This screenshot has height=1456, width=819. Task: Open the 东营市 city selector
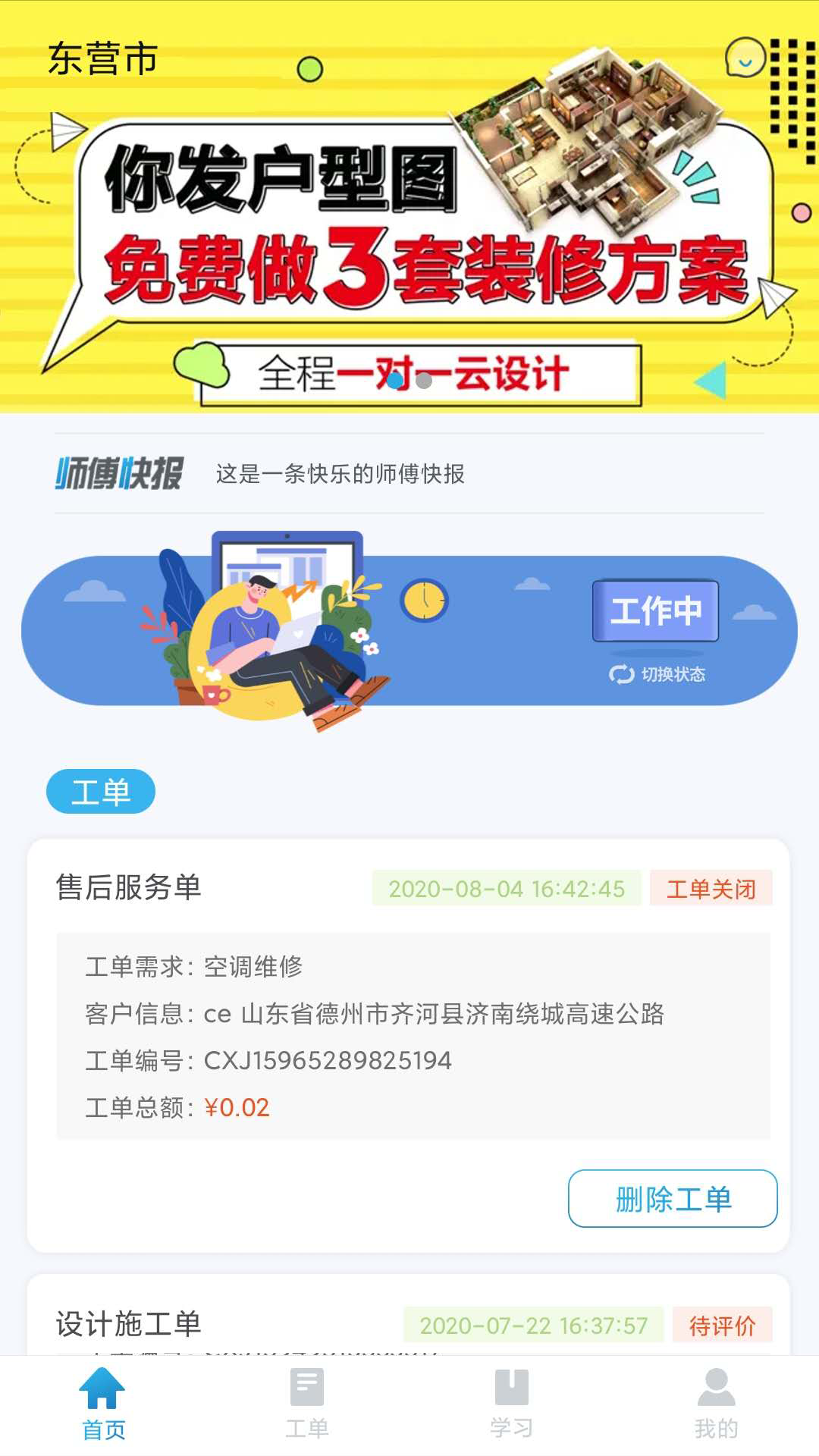point(102,59)
